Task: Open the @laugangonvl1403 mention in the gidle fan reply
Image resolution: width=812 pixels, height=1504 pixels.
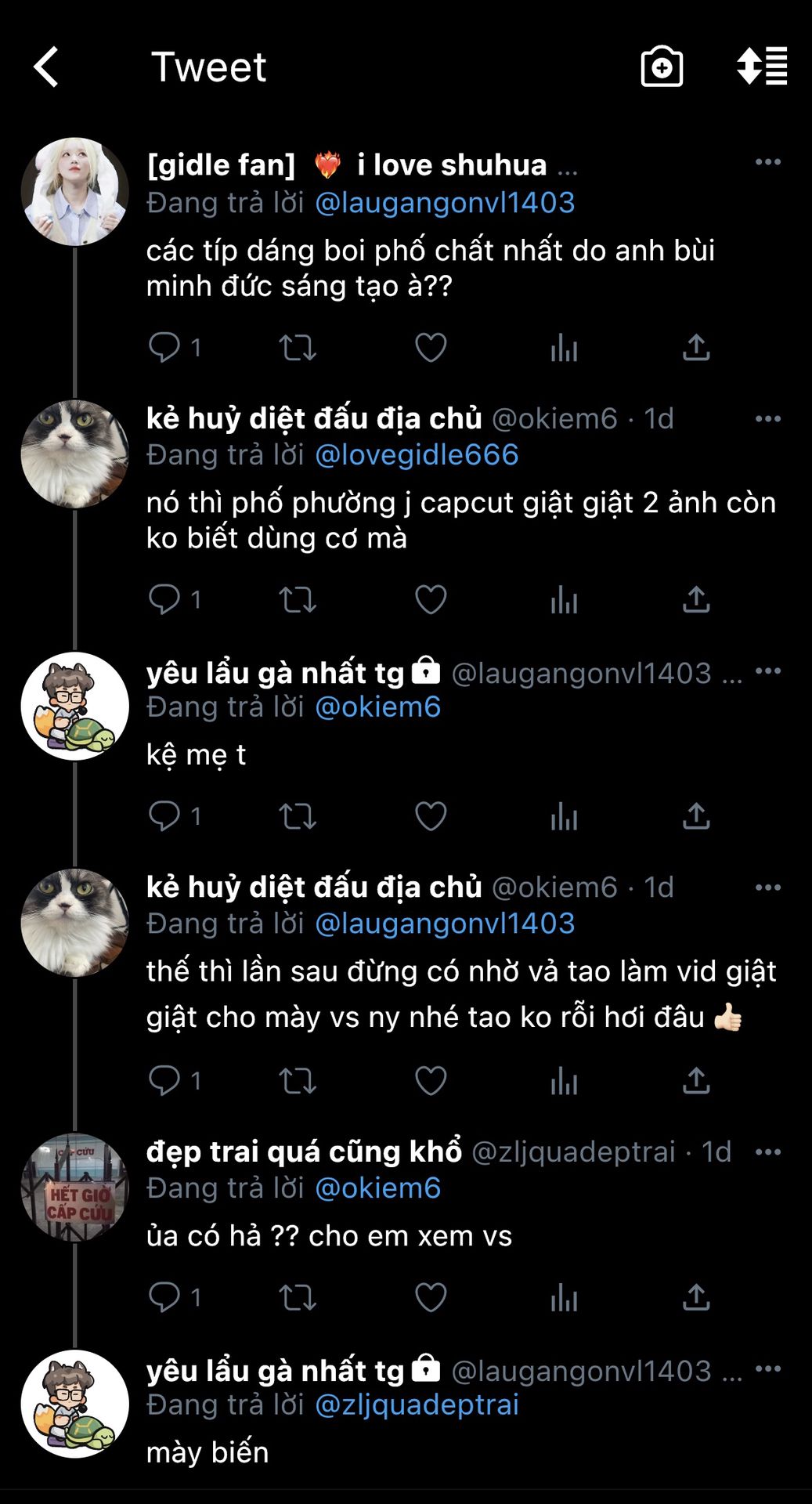Action: pos(445,203)
